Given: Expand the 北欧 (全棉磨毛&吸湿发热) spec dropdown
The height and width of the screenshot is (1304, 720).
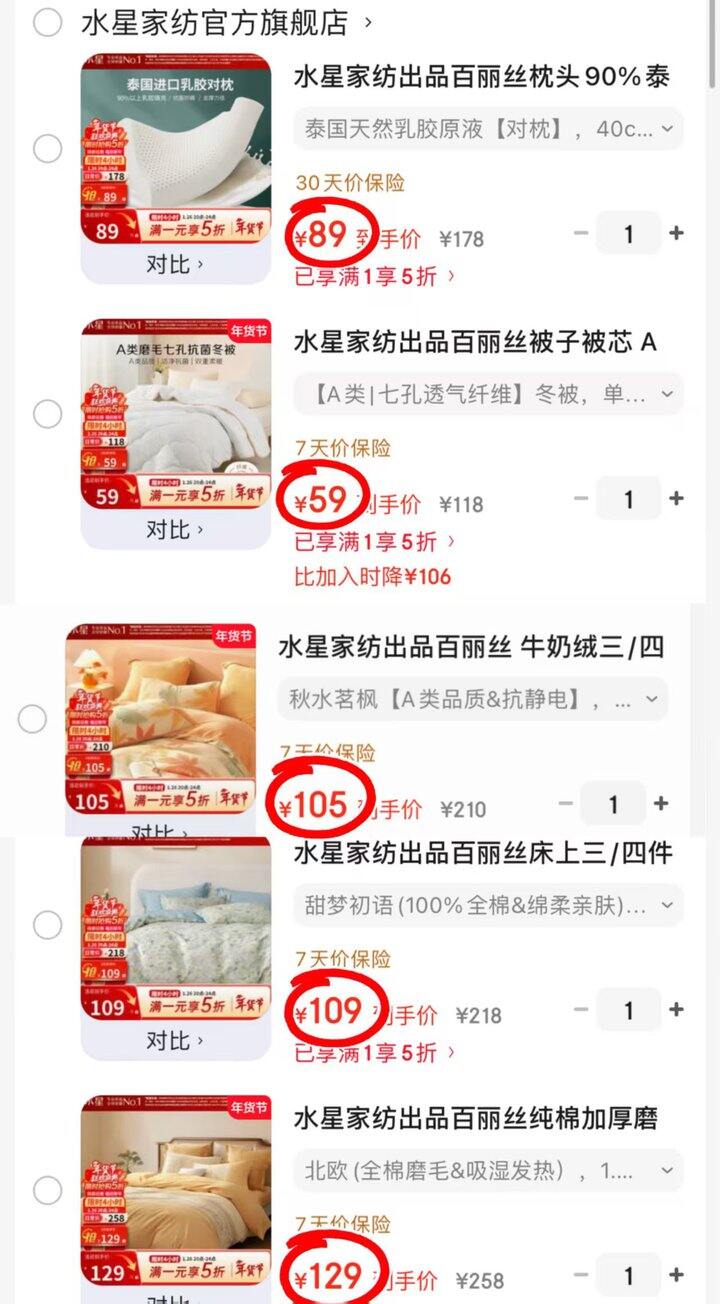Looking at the screenshot, I should click(x=488, y=1170).
